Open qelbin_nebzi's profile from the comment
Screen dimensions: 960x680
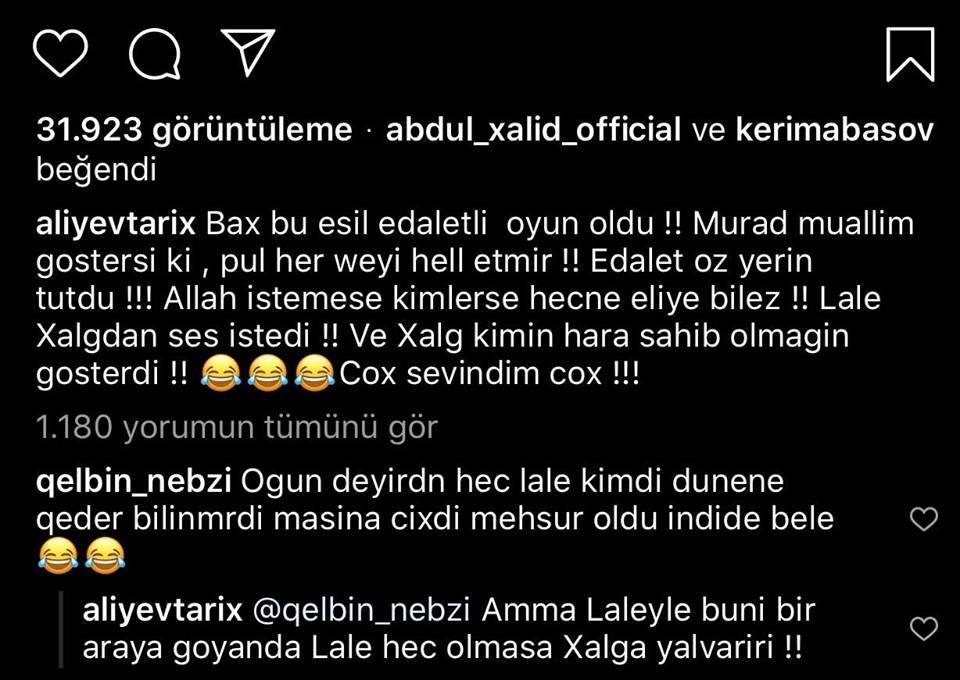tap(133, 482)
